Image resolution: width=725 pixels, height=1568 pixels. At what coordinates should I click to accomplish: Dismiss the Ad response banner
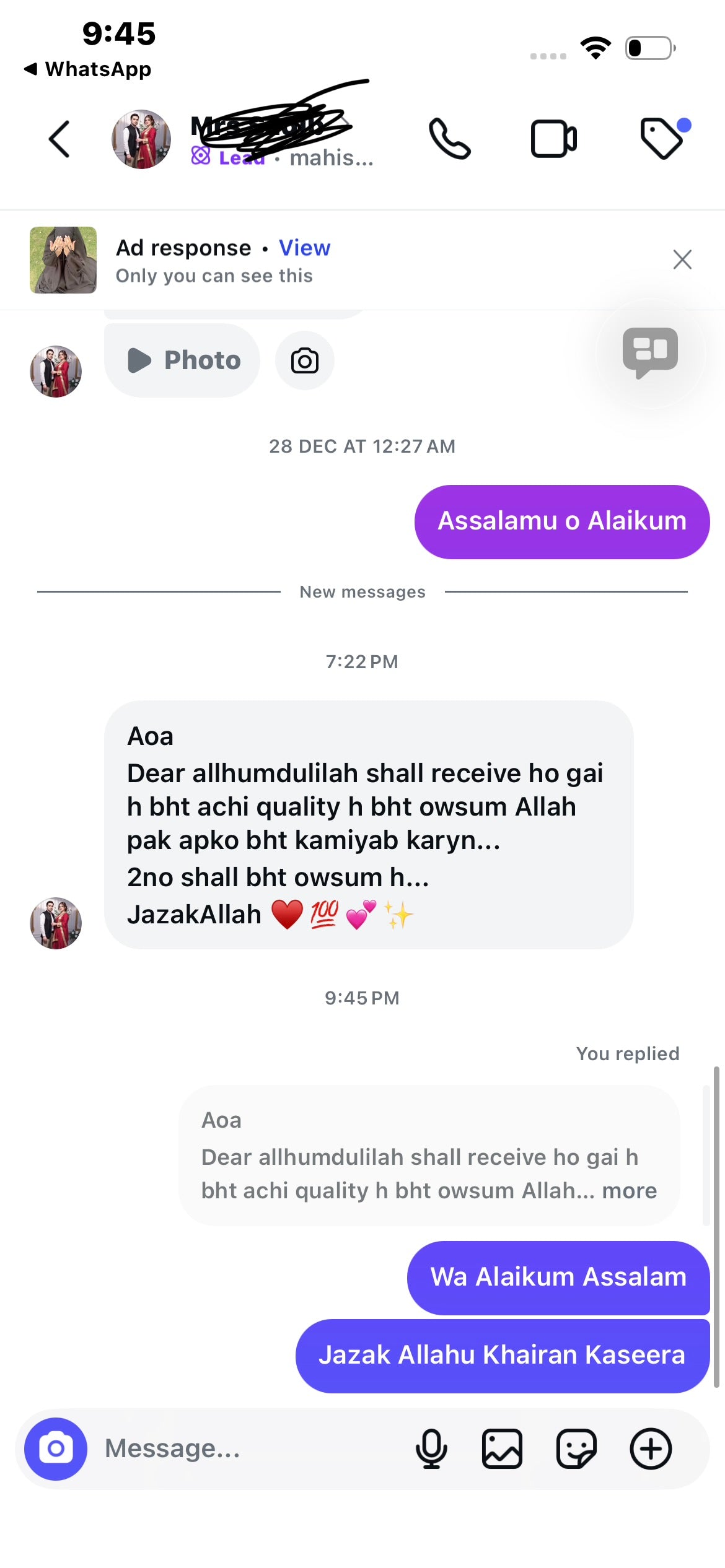click(682, 259)
